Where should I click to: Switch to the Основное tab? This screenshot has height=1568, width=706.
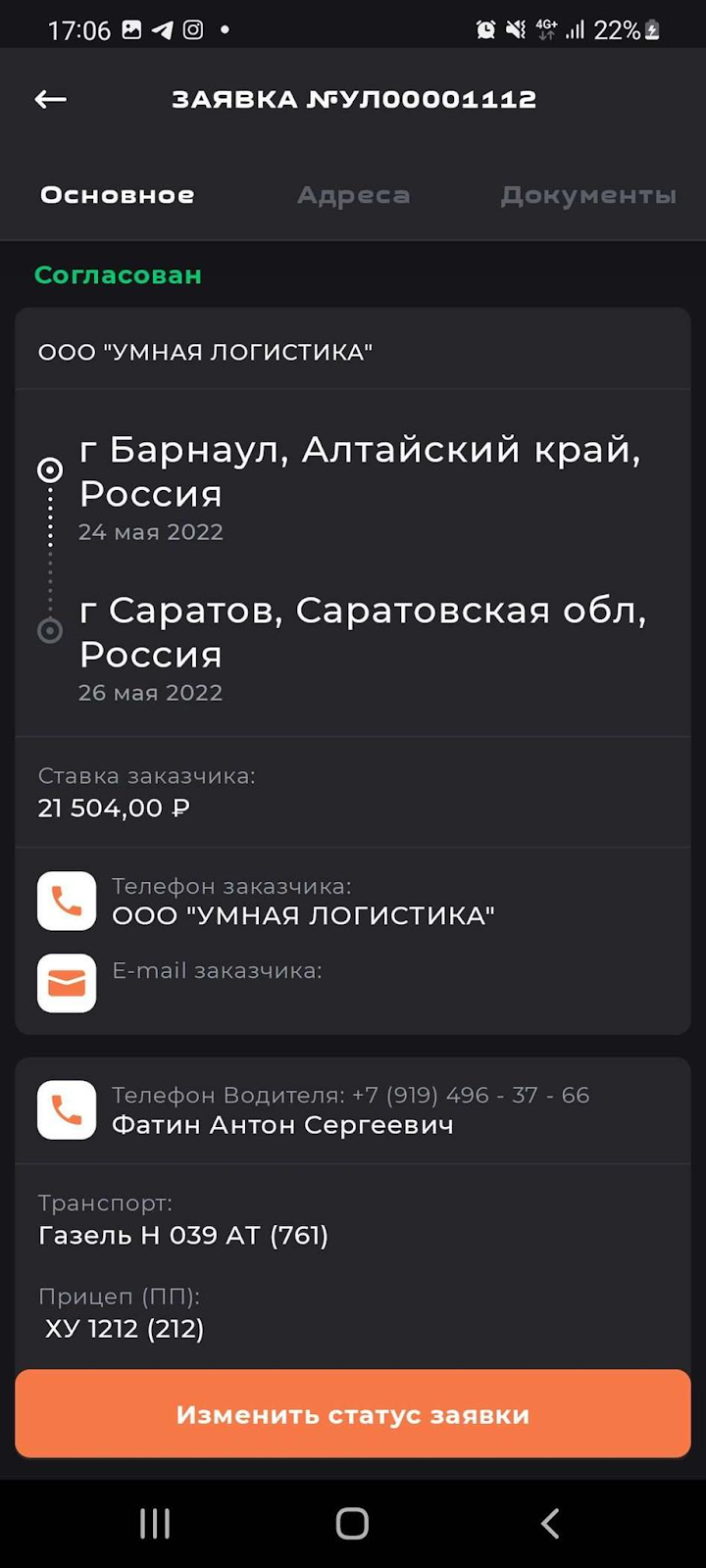118,195
